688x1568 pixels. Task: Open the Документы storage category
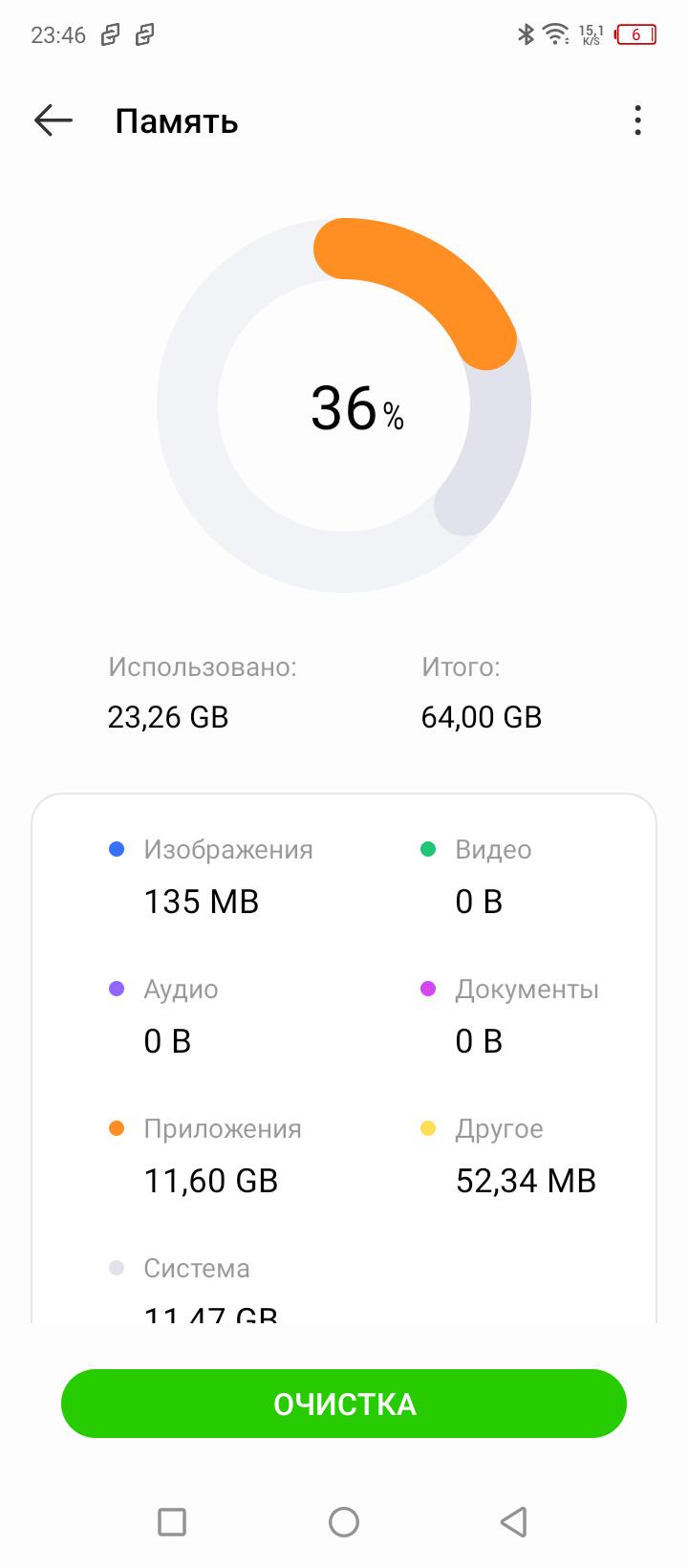pos(509,1015)
